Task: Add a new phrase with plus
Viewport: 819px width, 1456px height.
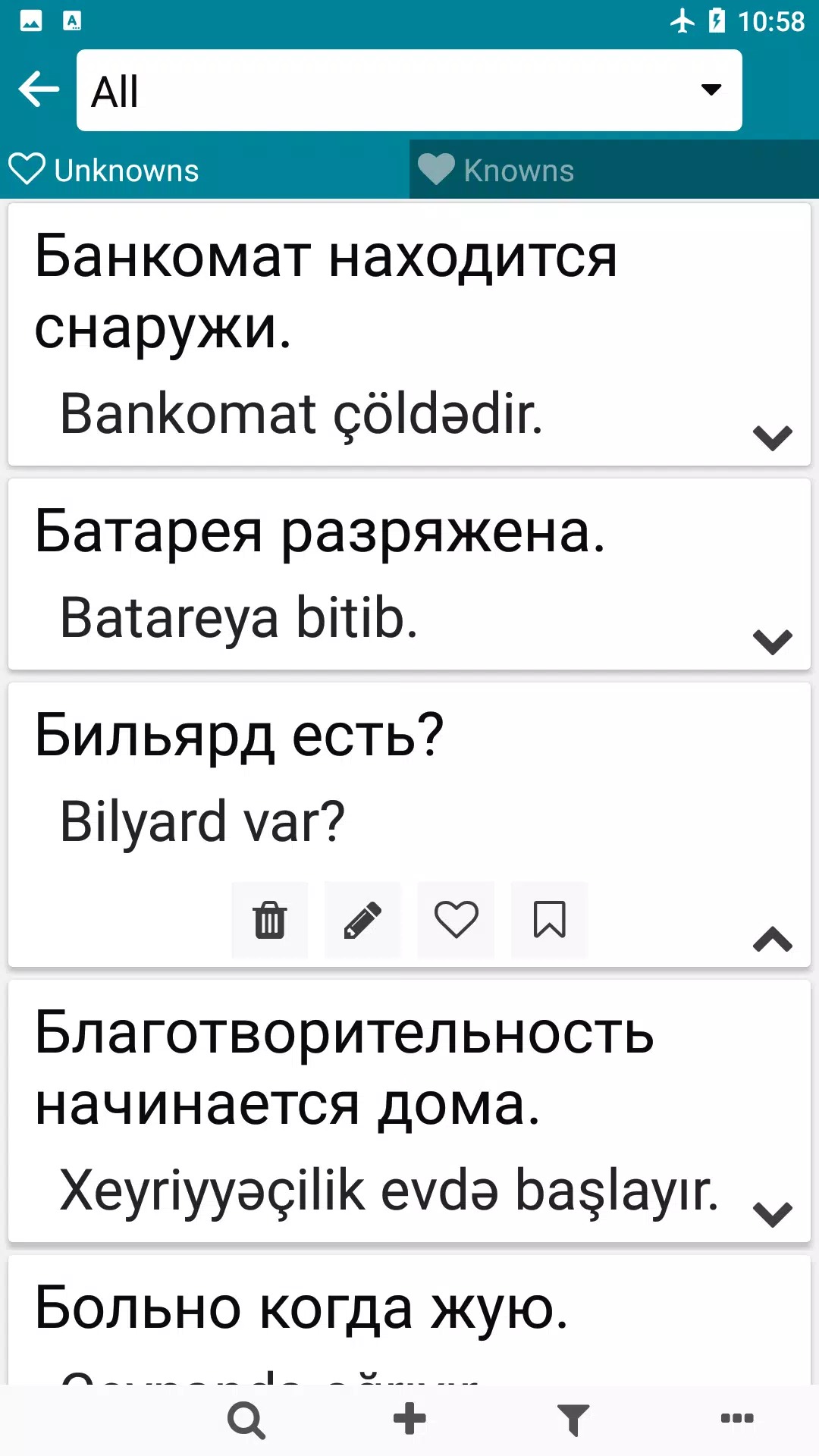Action: click(x=409, y=1419)
